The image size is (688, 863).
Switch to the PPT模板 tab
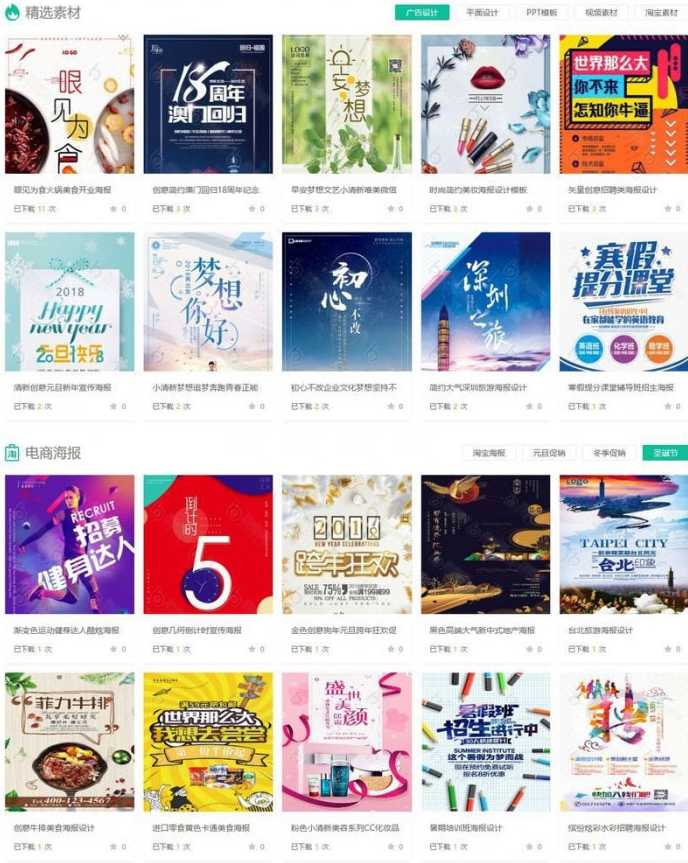coord(542,13)
